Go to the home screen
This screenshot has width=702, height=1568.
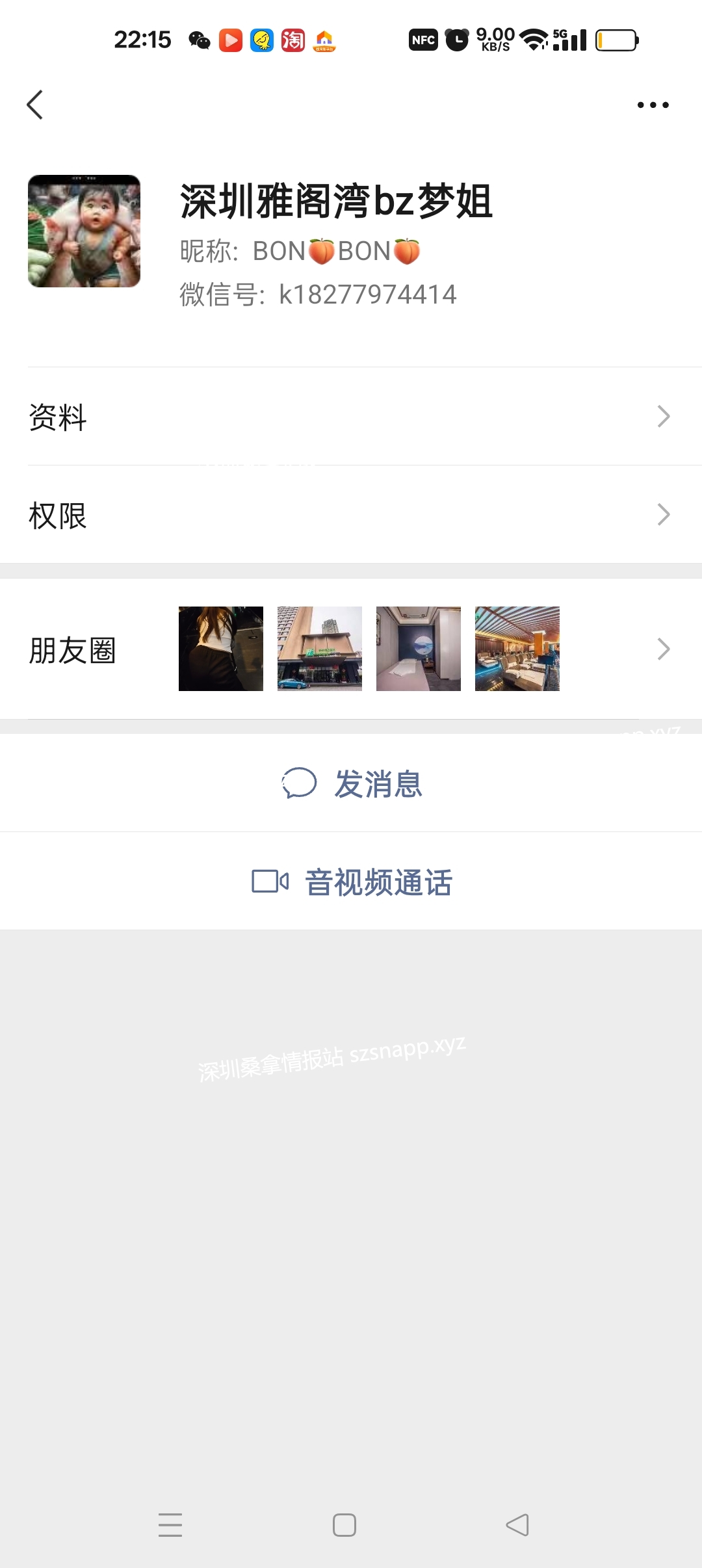(x=344, y=1524)
